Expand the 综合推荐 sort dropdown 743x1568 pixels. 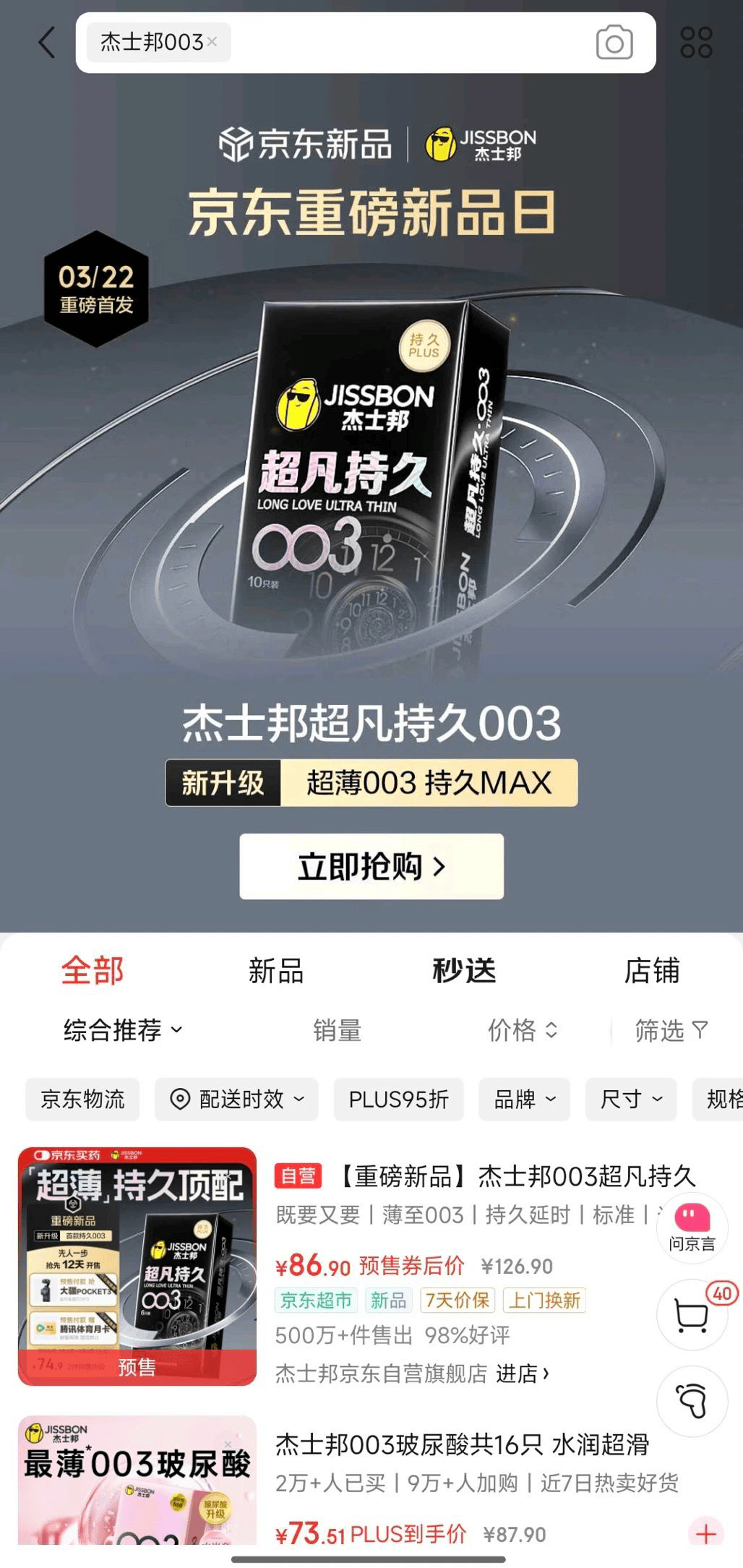coord(123,1029)
